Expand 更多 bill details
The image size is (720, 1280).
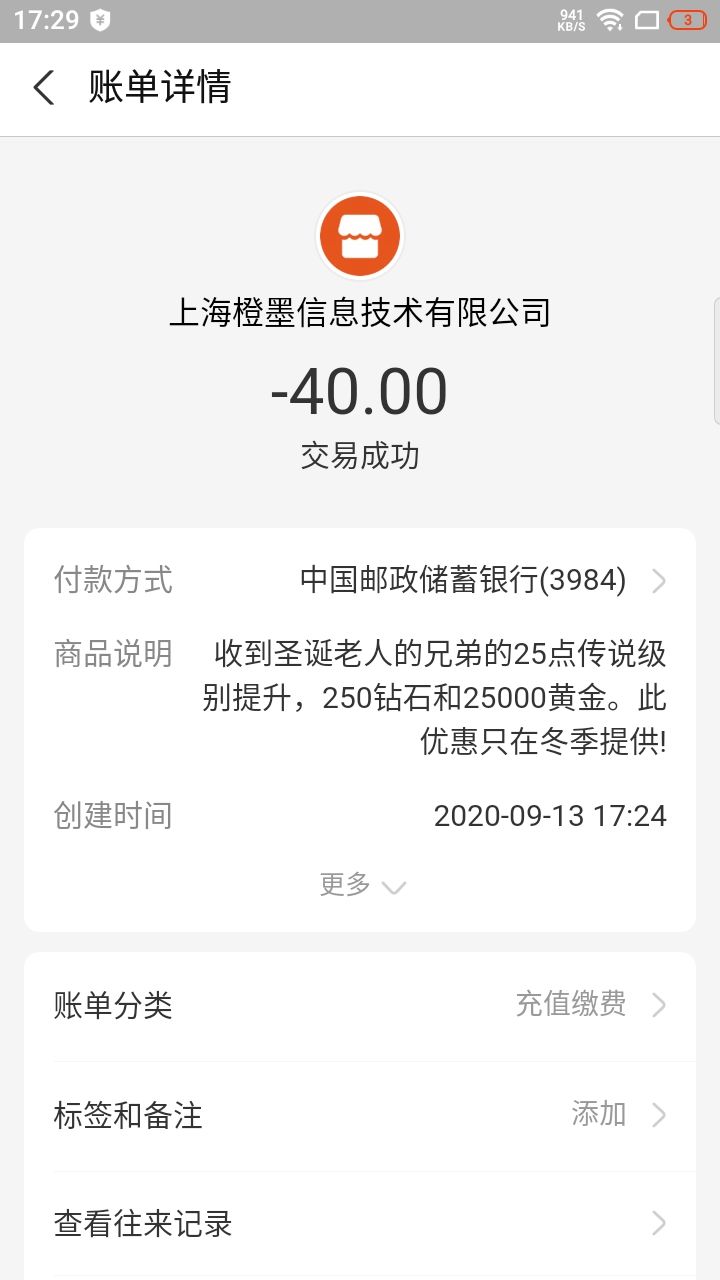click(x=361, y=885)
